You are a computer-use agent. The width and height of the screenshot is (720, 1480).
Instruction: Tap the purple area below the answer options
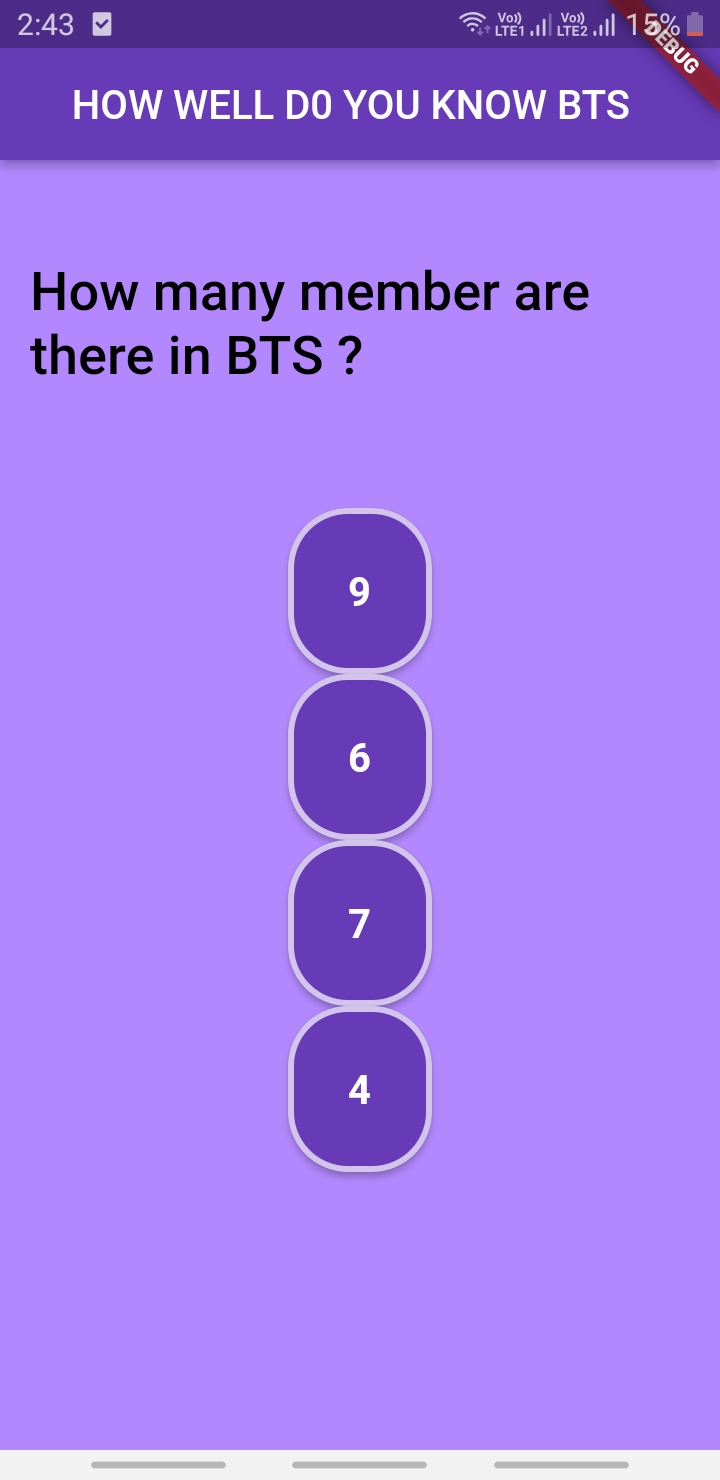pyautogui.click(x=360, y=1300)
